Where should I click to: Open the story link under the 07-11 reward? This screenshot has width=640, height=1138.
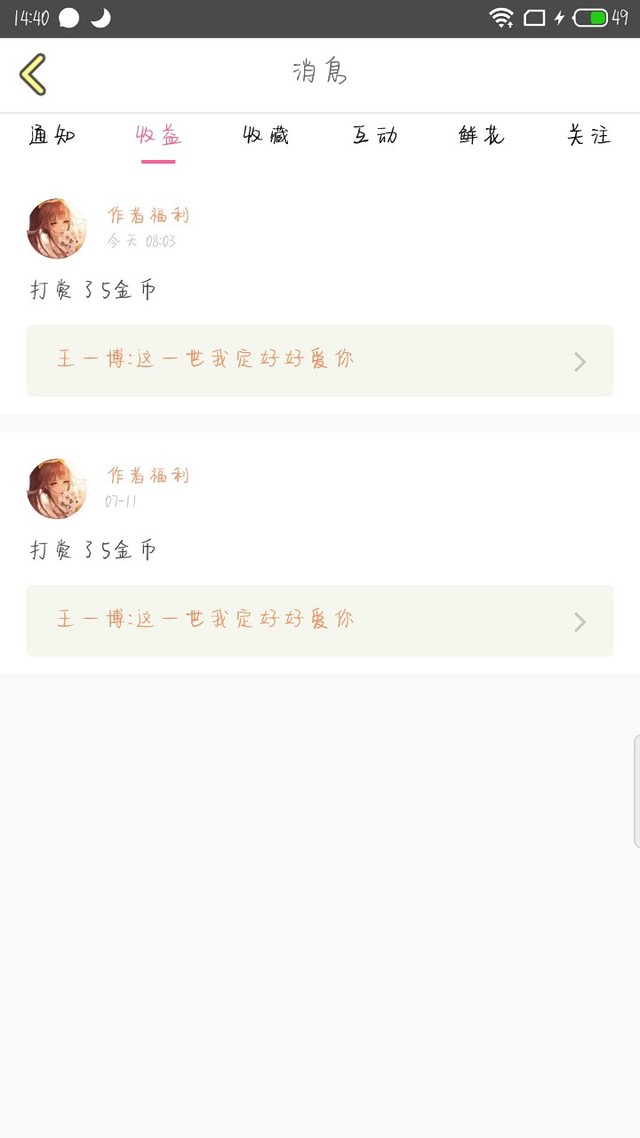pyautogui.click(x=320, y=621)
